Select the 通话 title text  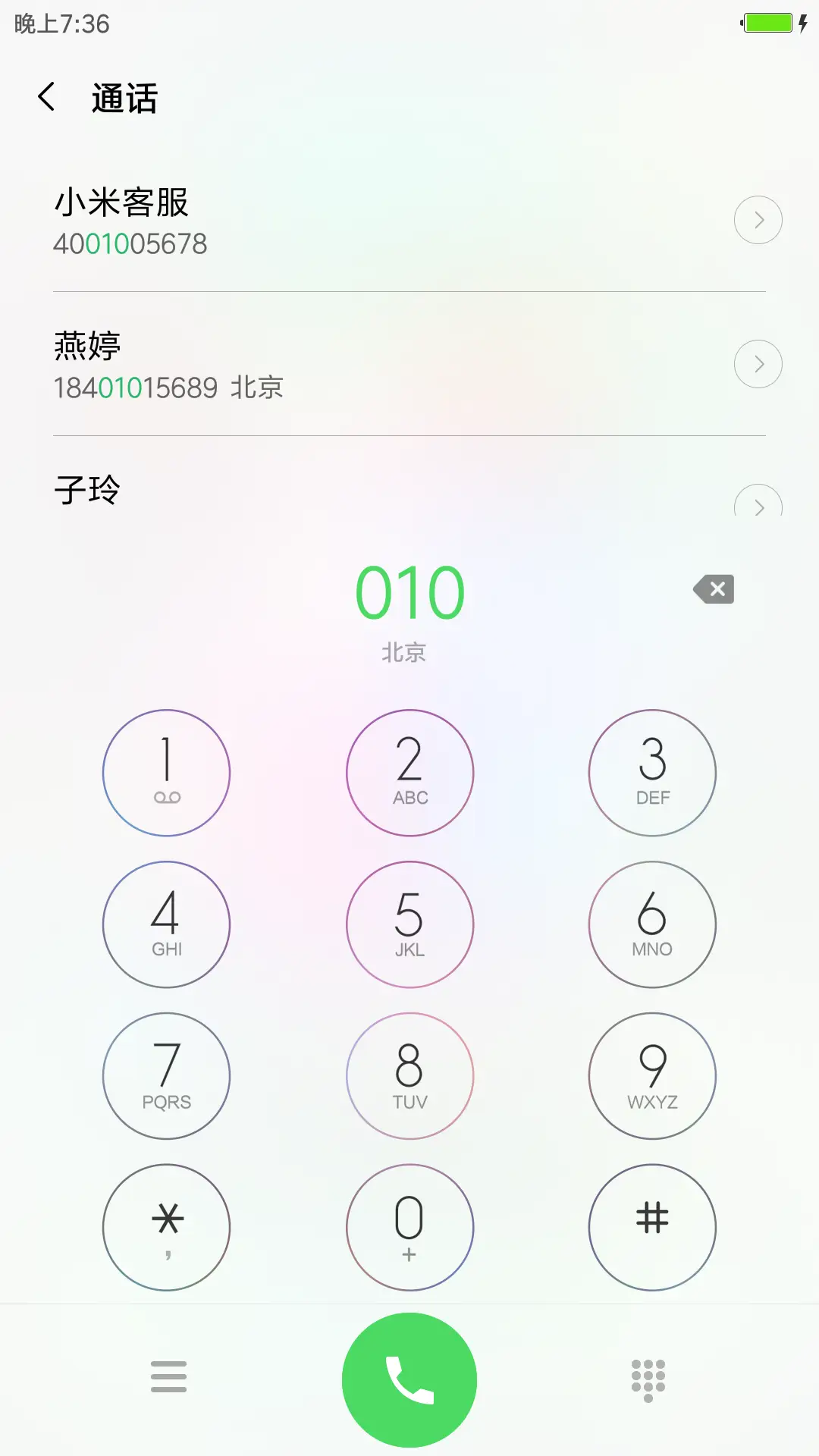pyautogui.click(x=123, y=99)
